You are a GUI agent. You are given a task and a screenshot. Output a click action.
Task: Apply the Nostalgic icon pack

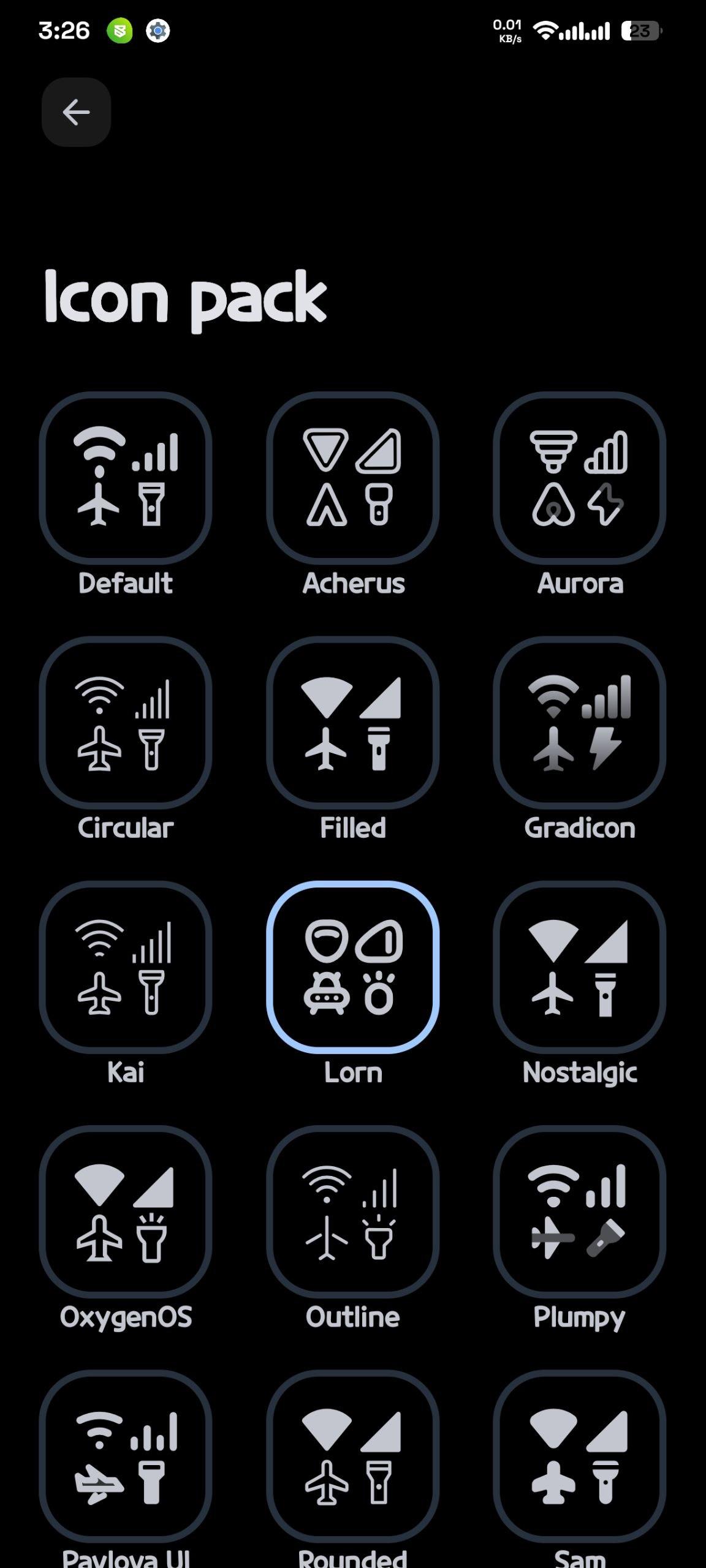[579, 967]
